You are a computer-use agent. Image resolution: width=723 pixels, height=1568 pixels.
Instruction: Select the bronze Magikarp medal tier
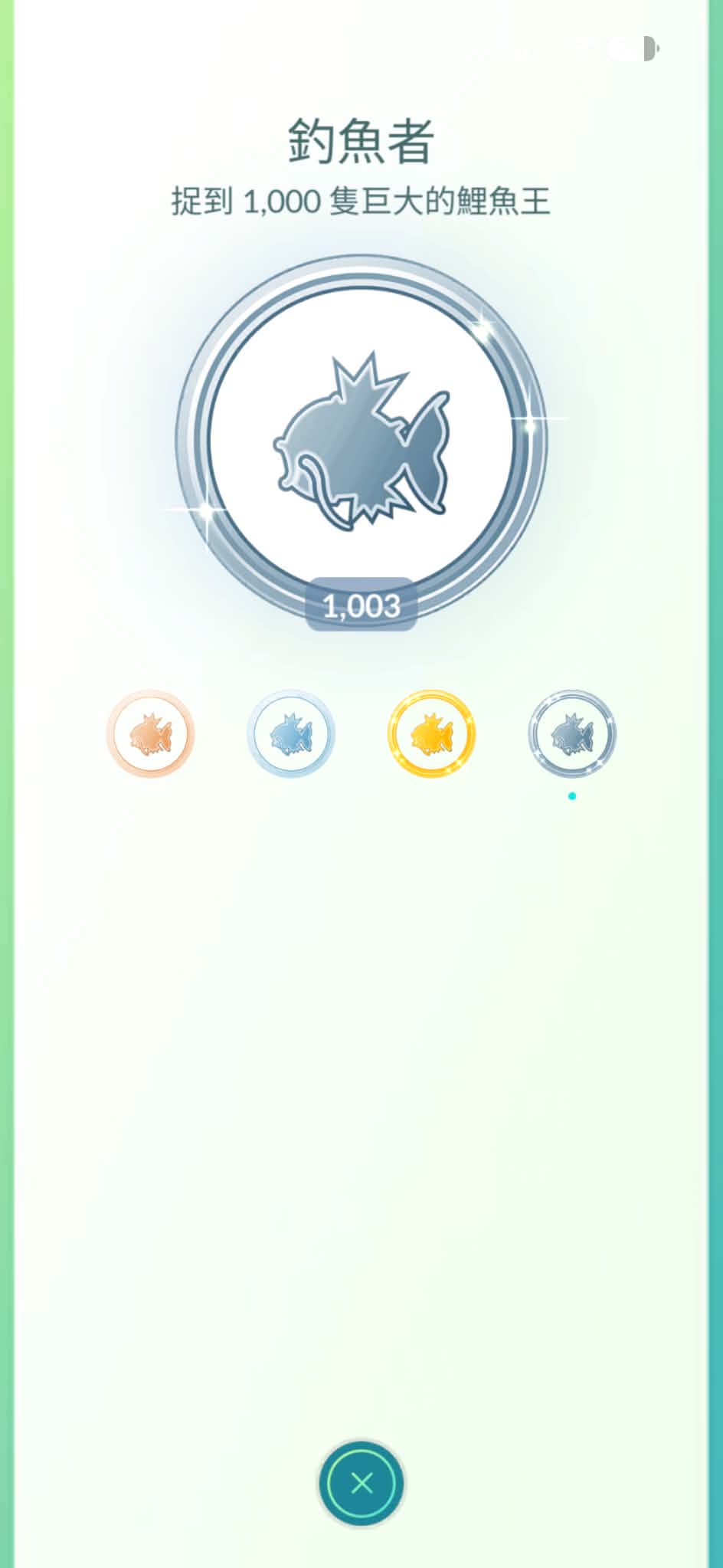click(x=150, y=733)
